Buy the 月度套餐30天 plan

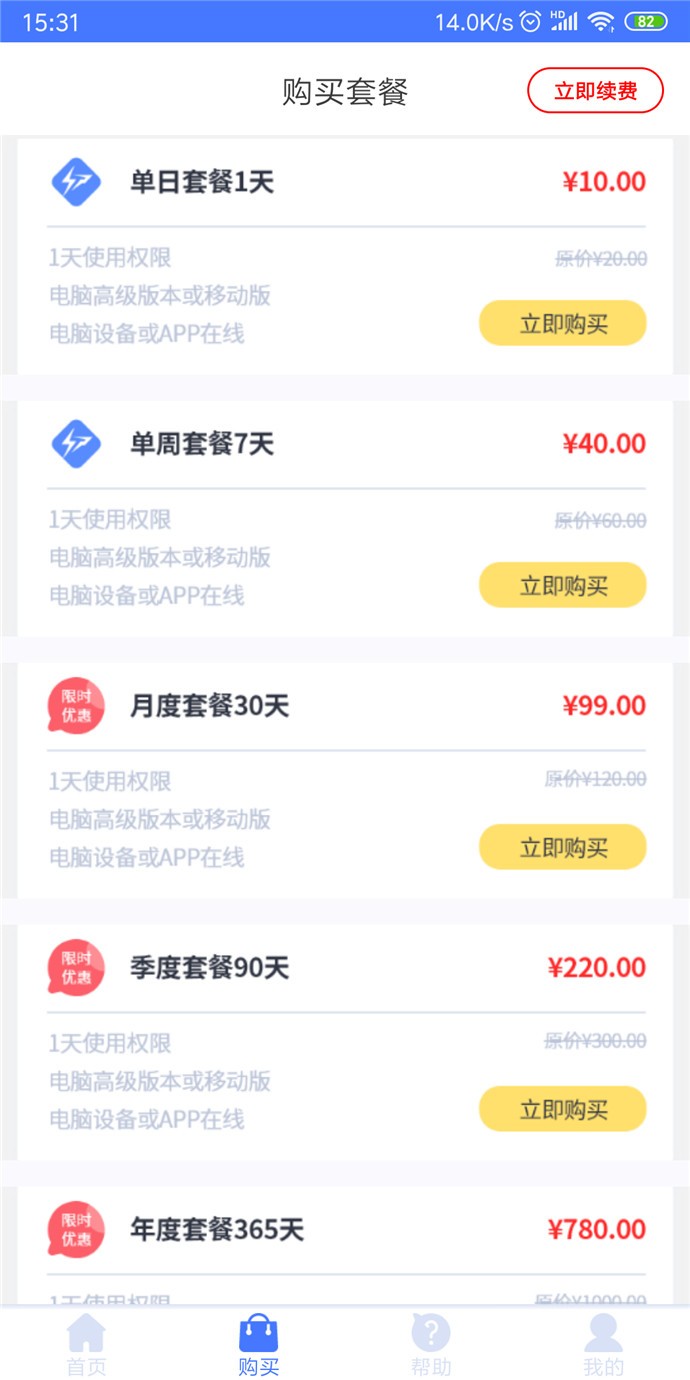point(563,848)
